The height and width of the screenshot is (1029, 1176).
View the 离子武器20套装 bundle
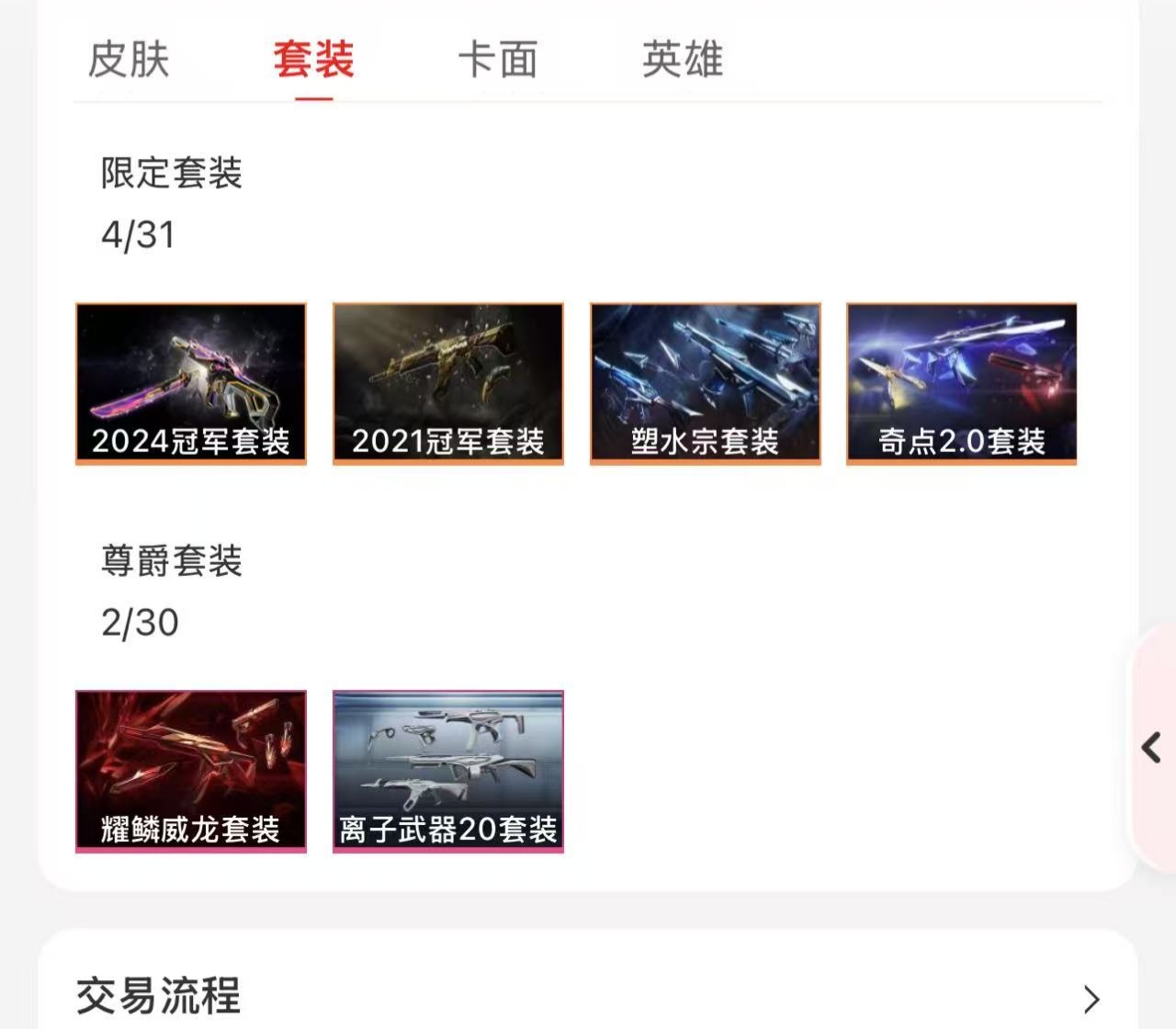(x=448, y=772)
